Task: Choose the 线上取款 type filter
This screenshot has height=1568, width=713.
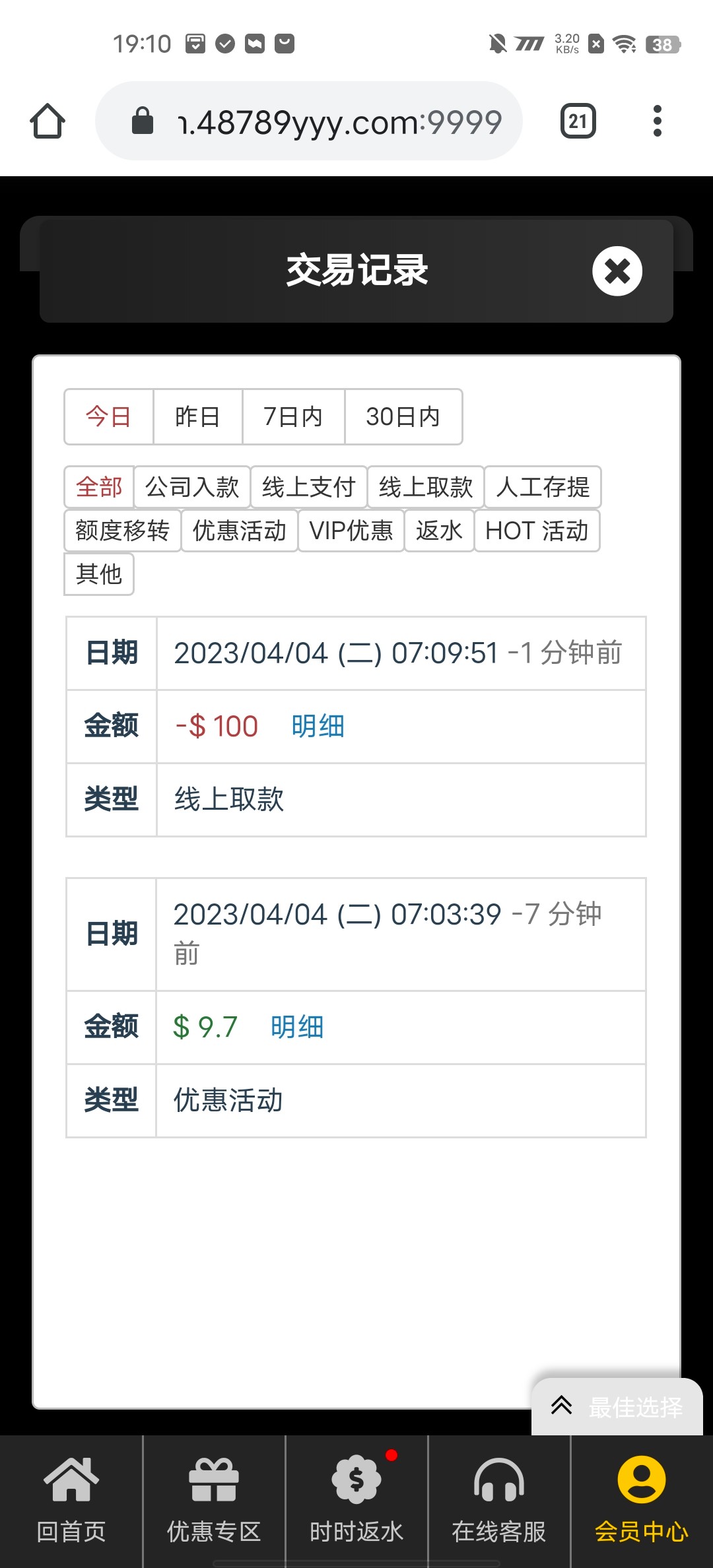Action: 425,487
